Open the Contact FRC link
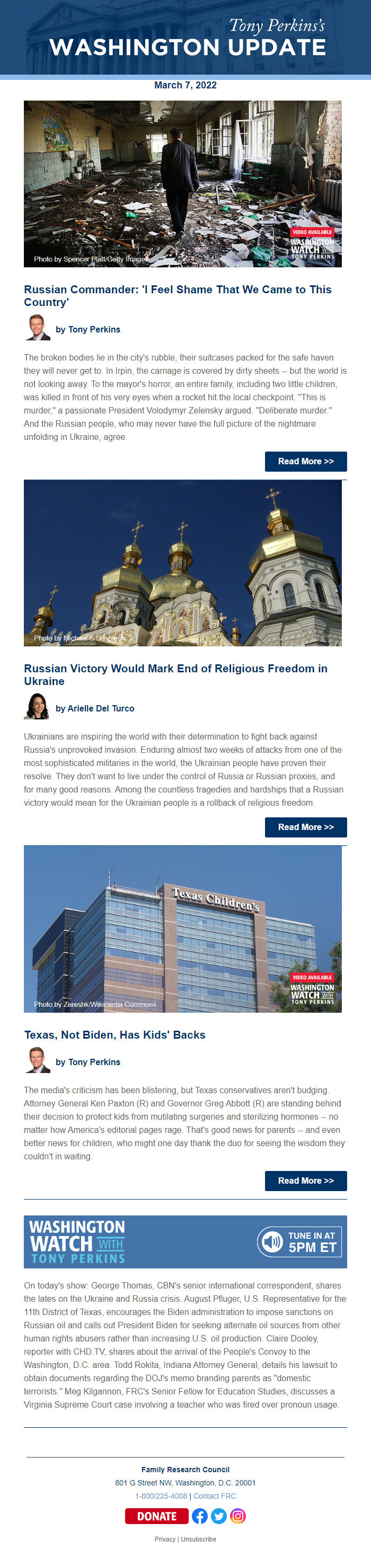The width and height of the screenshot is (371, 1568). click(215, 1495)
